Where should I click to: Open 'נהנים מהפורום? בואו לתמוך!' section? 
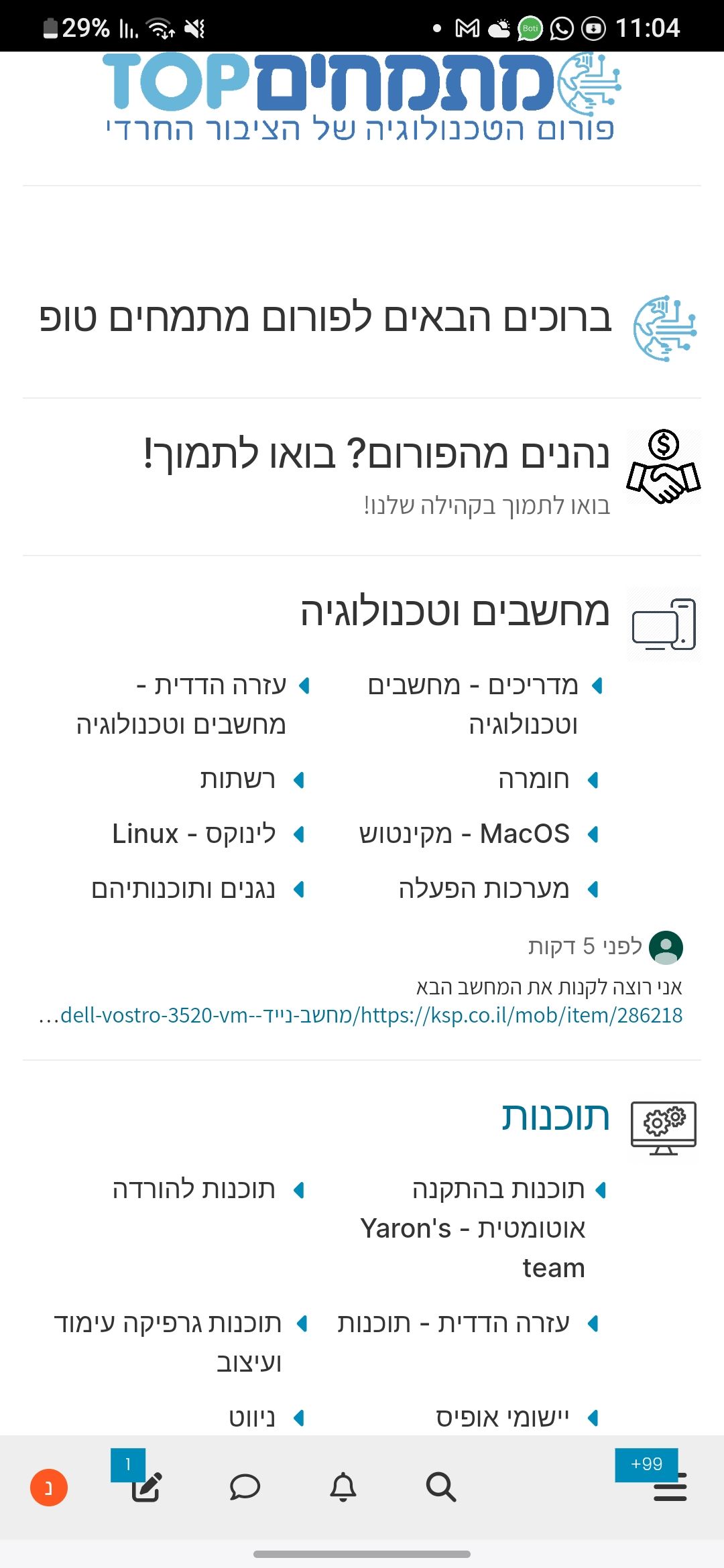(x=375, y=454)
